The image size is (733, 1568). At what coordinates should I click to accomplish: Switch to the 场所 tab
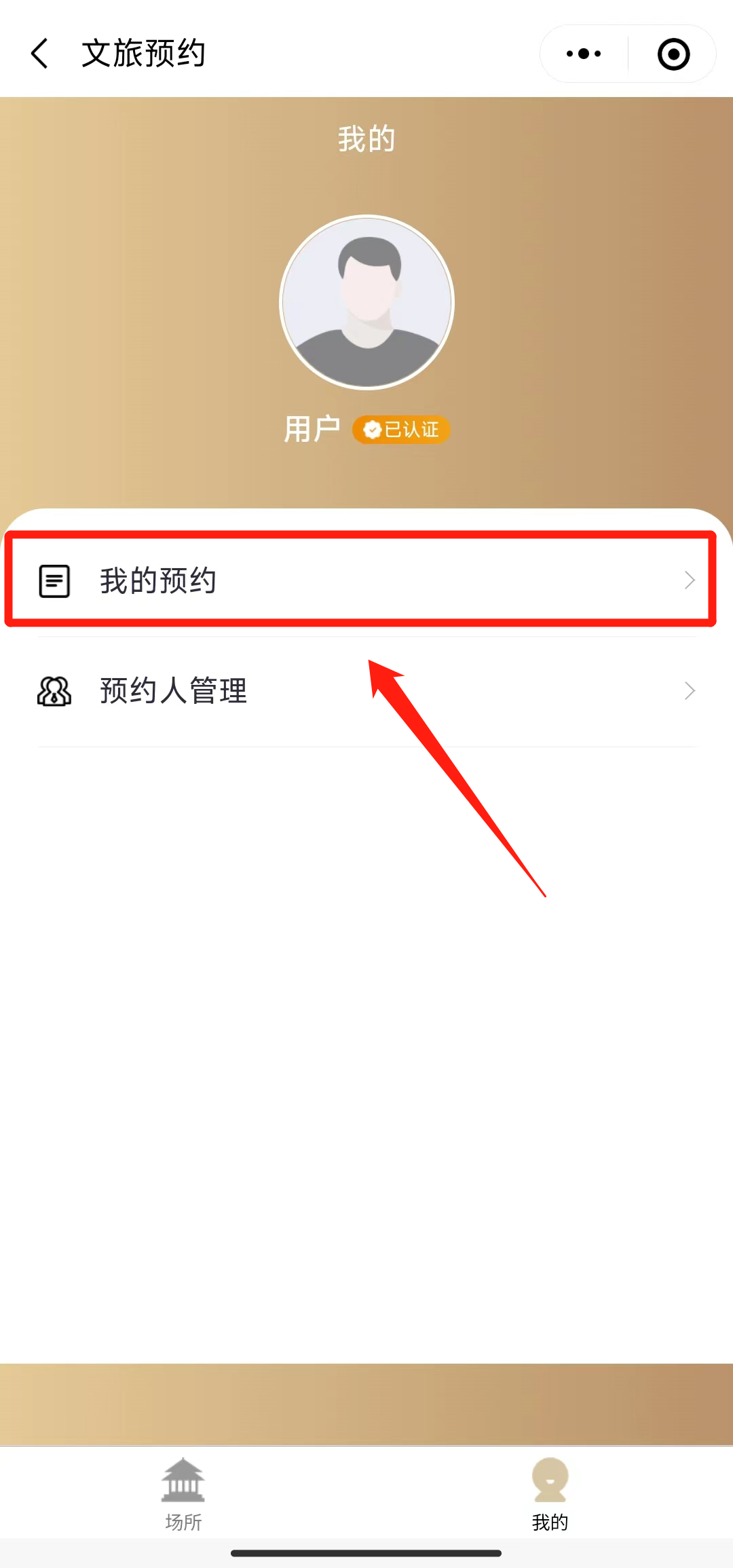183,1493
